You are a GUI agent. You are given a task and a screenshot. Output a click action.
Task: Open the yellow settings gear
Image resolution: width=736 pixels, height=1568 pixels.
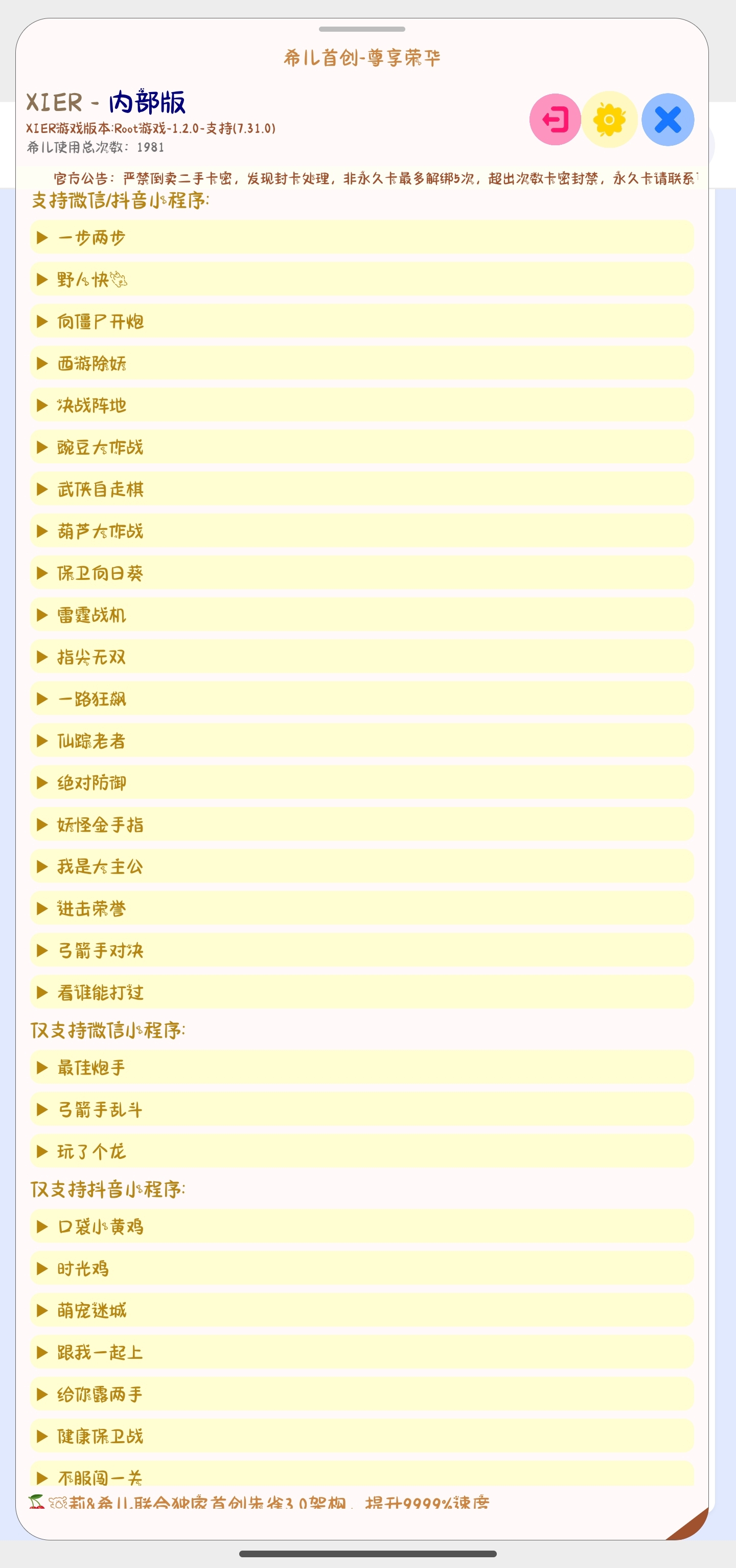click(x=609, y=119)
